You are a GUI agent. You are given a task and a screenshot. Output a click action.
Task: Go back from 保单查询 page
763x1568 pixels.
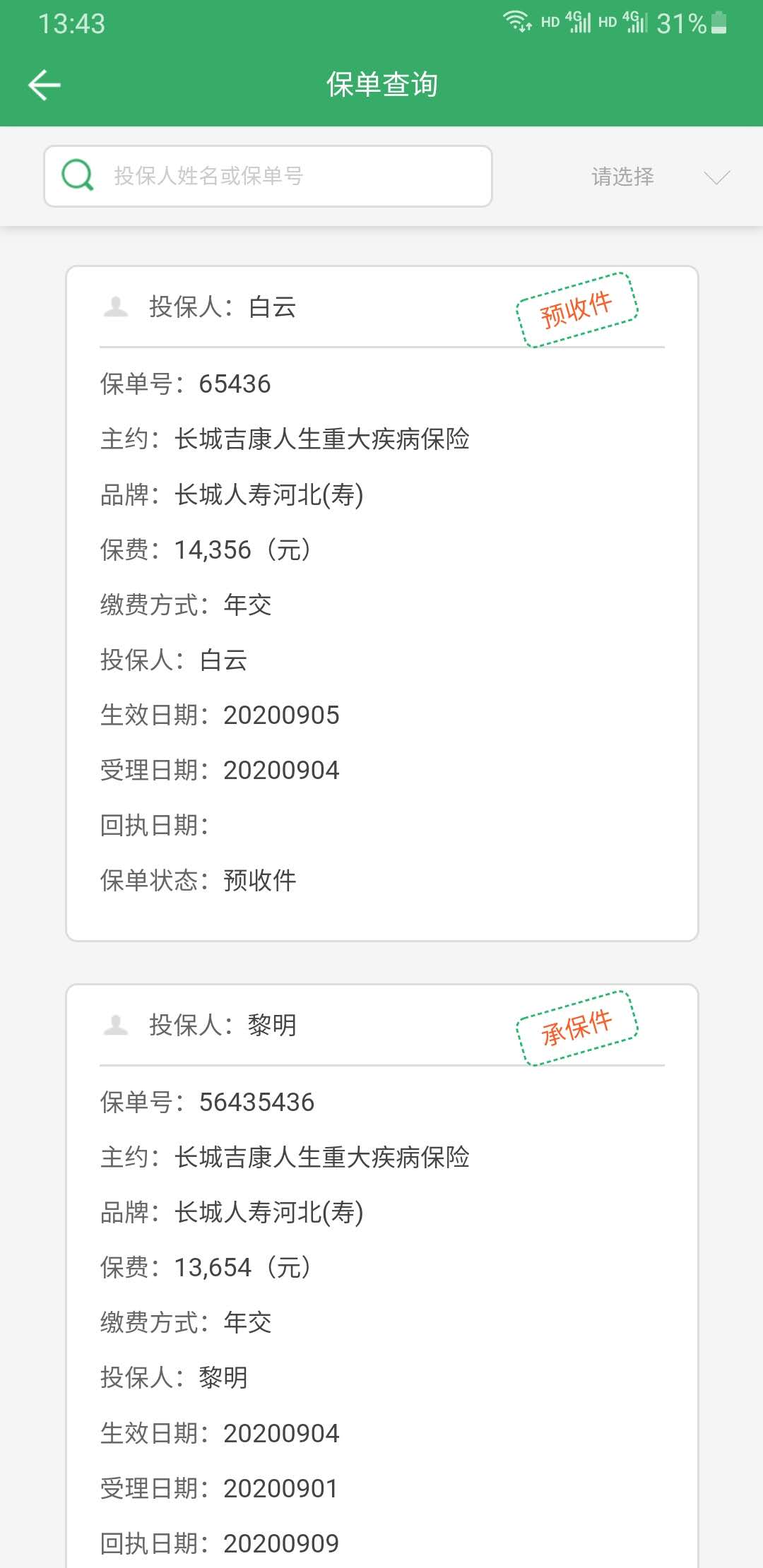pyautogui.click(x=45, y=85)
